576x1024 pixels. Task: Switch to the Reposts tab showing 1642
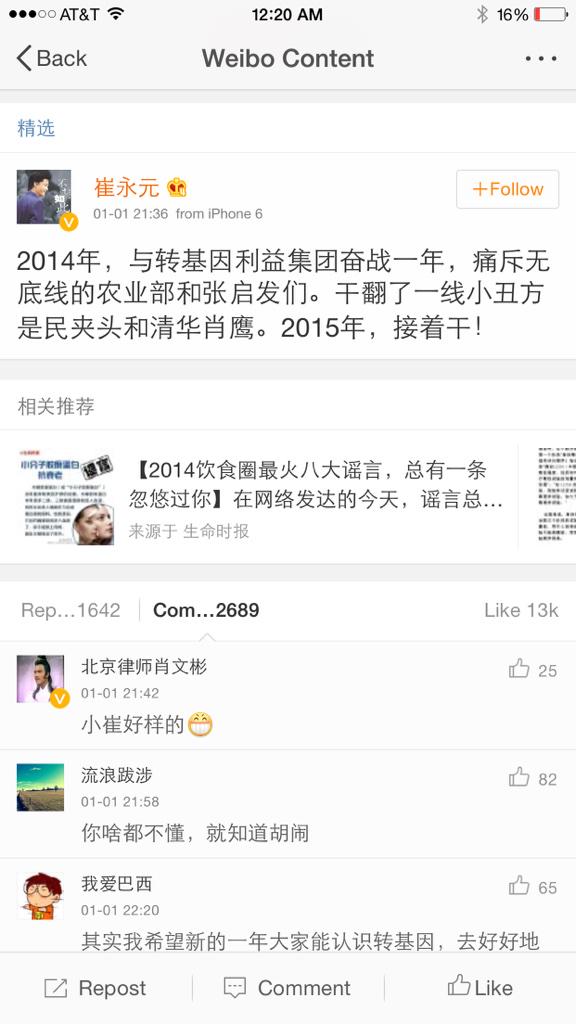point(71,610)
